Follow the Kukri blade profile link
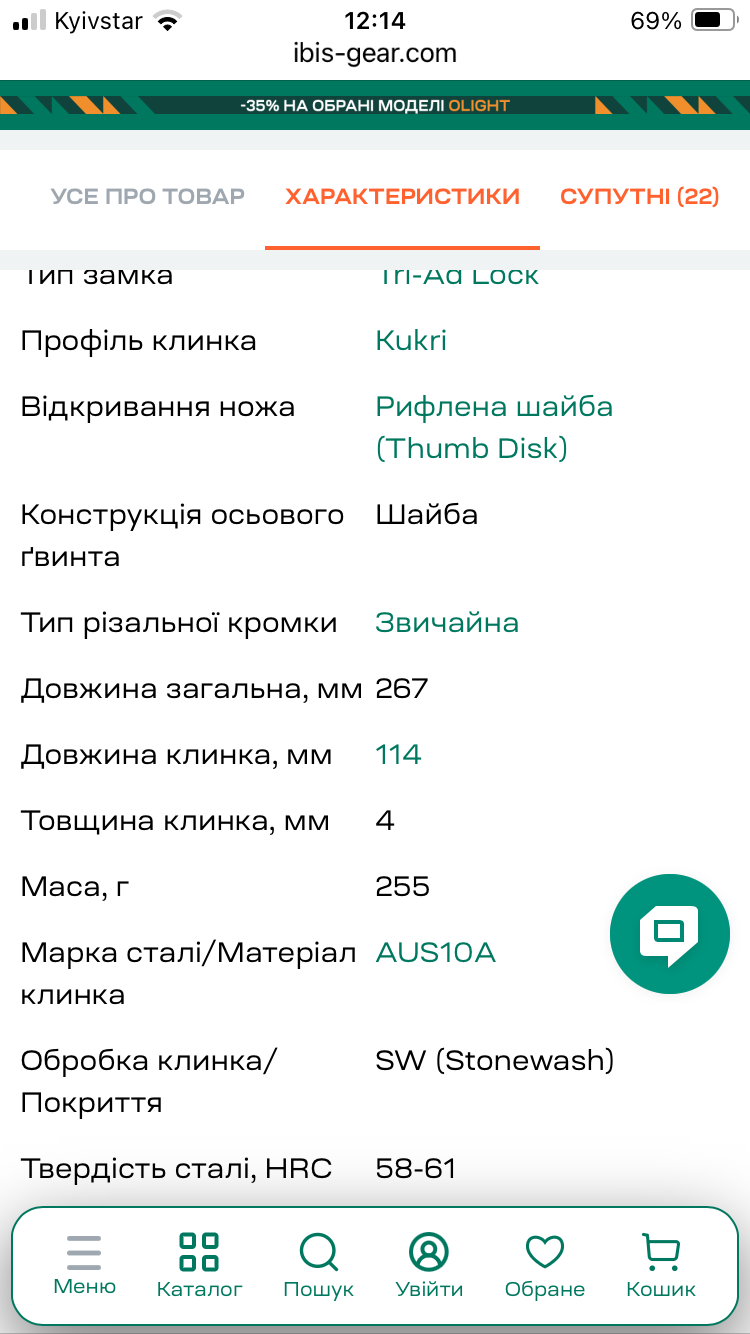Screen dimensions: 750x1334 411,341
